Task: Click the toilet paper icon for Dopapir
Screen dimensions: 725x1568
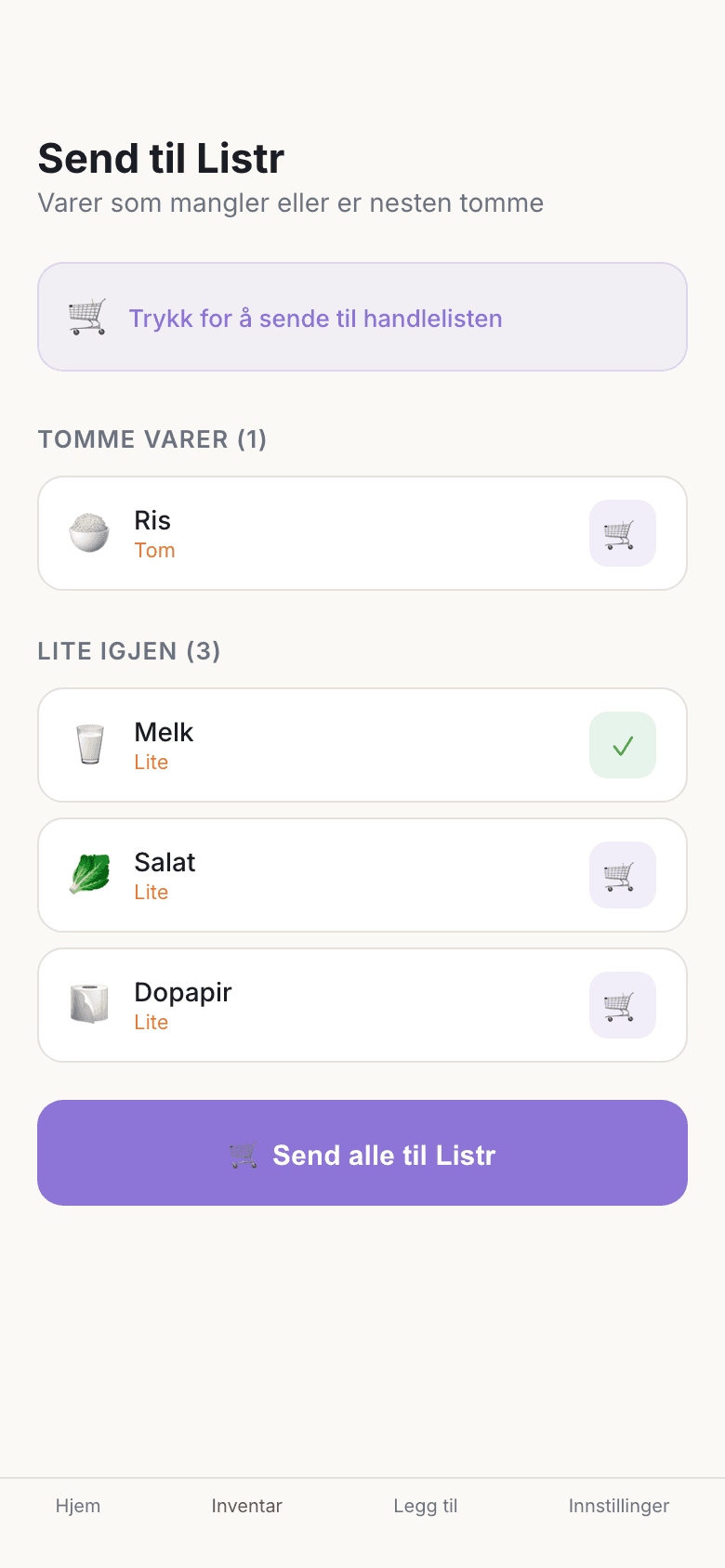Action: (88, 1004)
